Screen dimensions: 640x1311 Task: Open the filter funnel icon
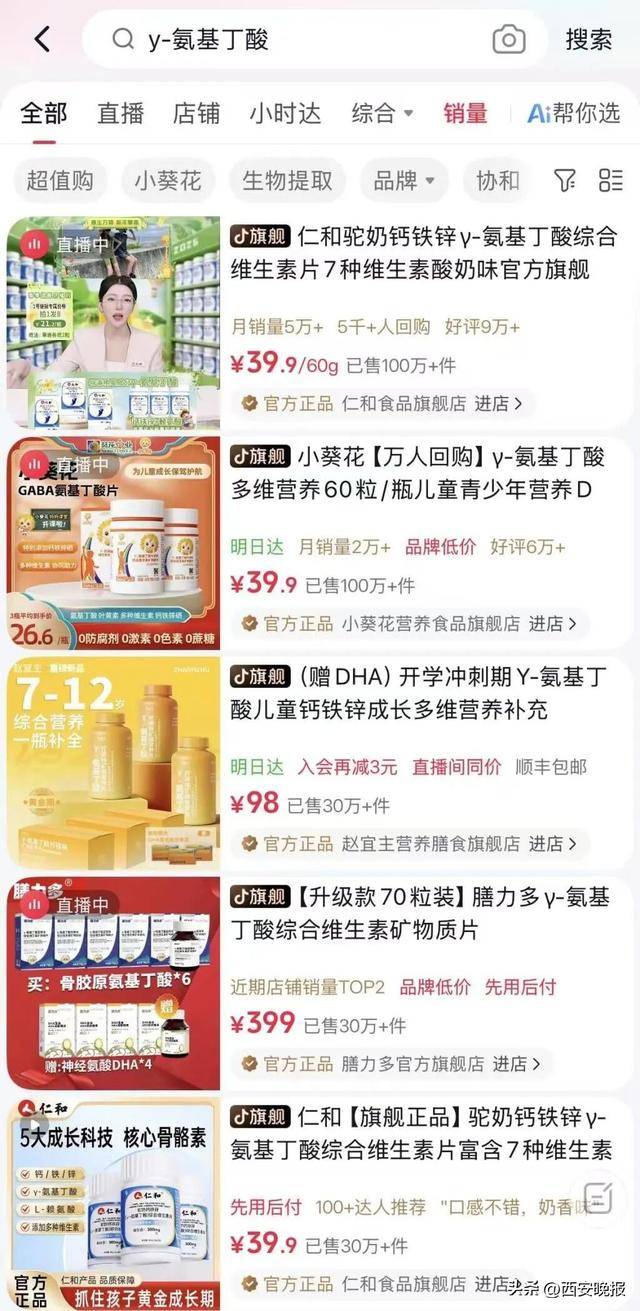[x=565, y=180]
